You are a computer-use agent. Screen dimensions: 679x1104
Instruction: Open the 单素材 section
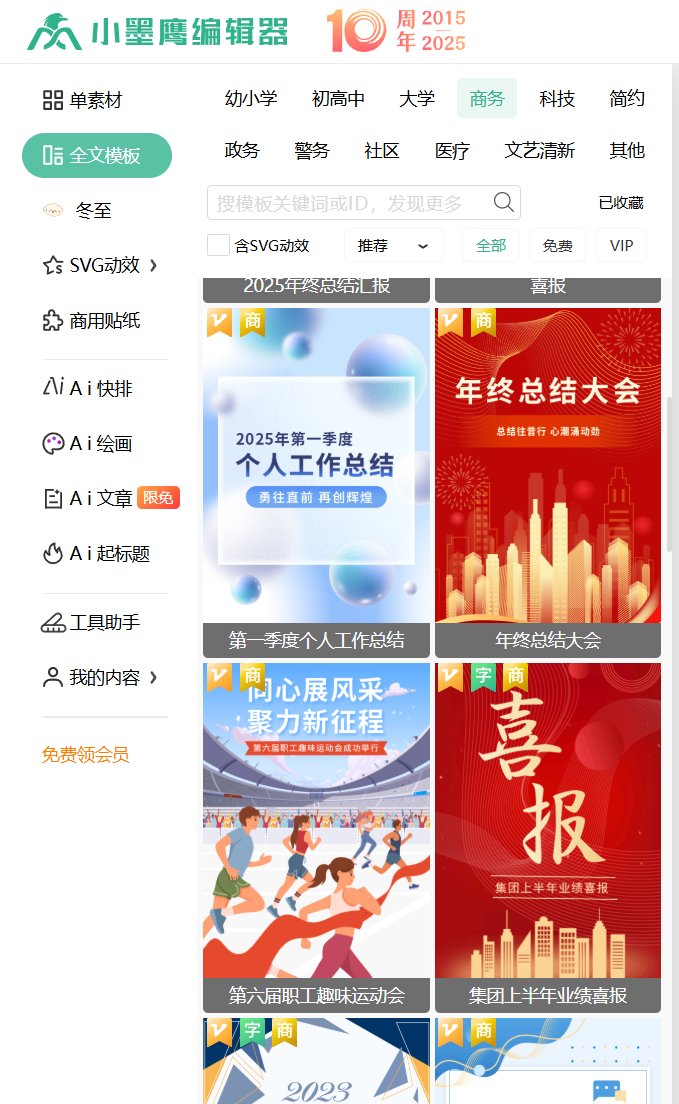pyautogui.click(x=83, y=100)
